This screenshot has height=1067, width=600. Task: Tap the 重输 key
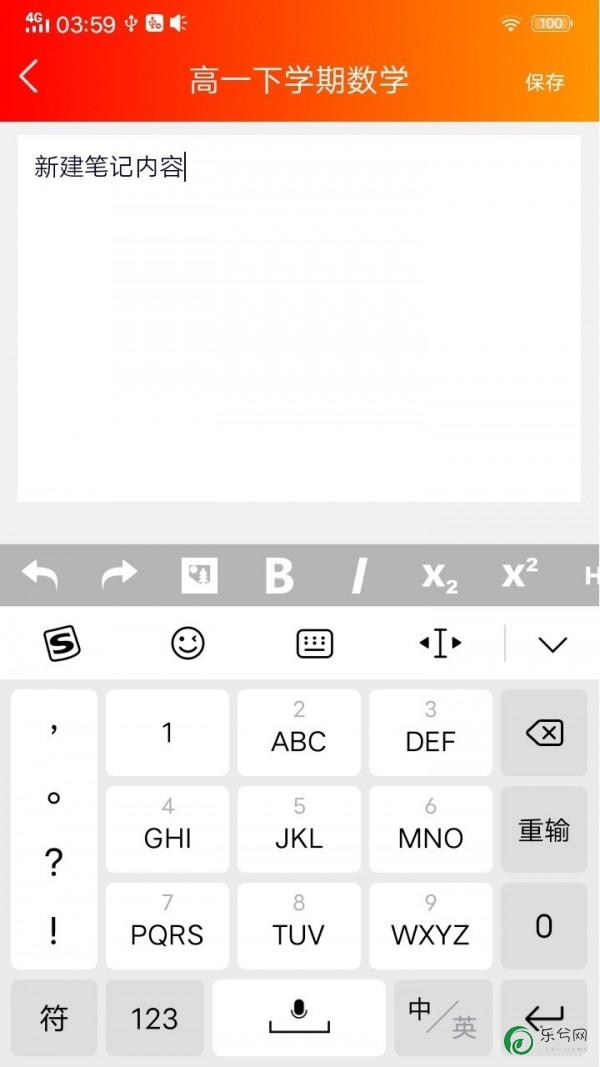point(544,830)
